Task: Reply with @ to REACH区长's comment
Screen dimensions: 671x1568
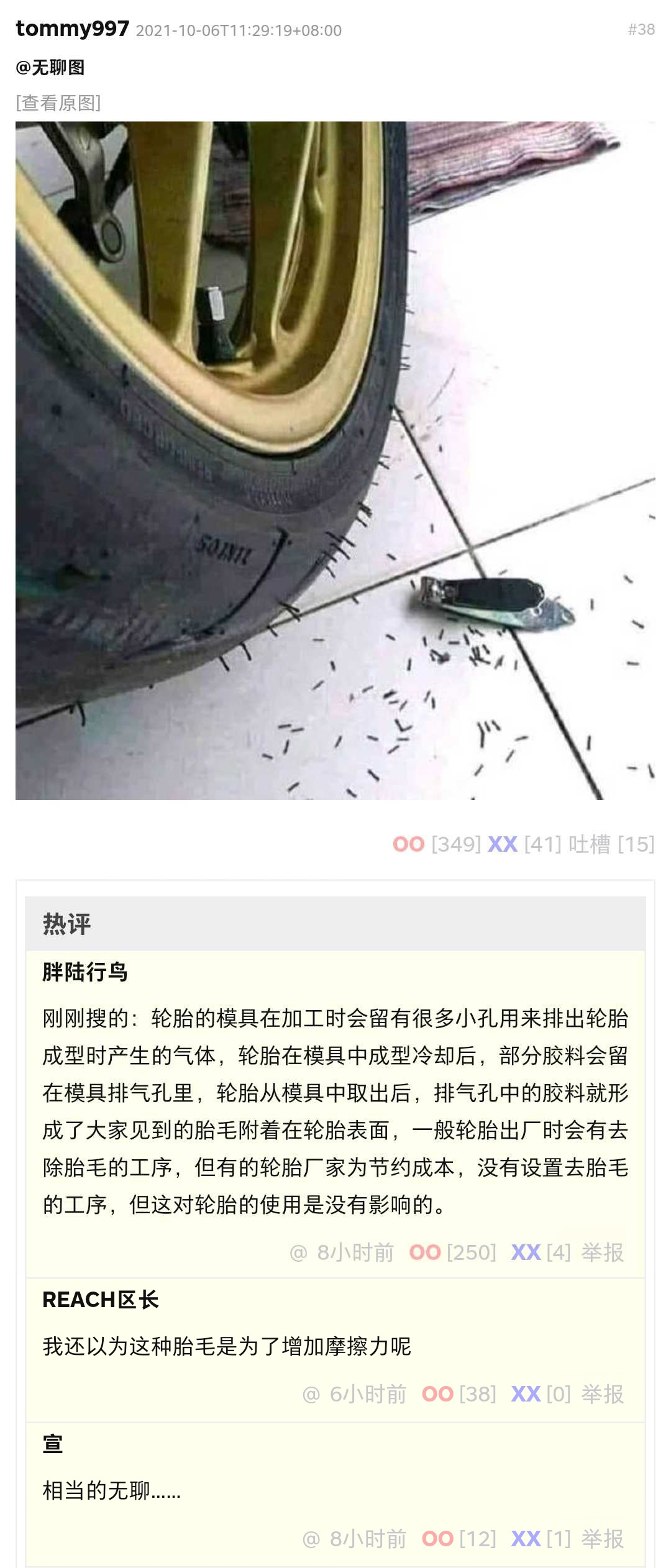Action: 311,1394
